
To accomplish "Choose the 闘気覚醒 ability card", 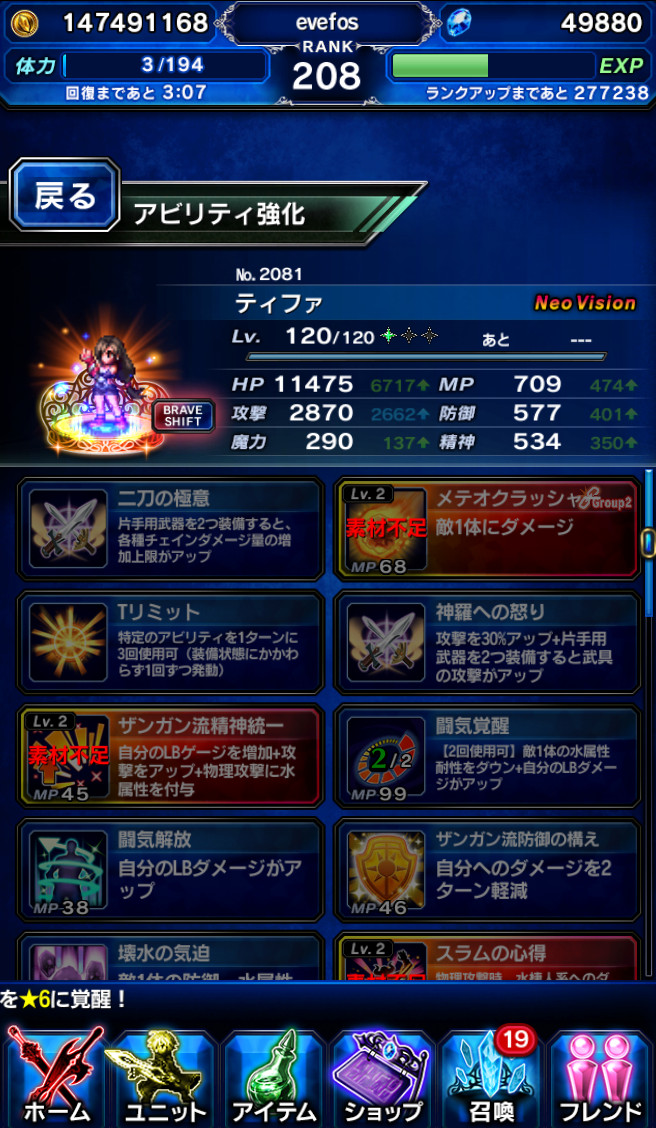I will point(486,756).
